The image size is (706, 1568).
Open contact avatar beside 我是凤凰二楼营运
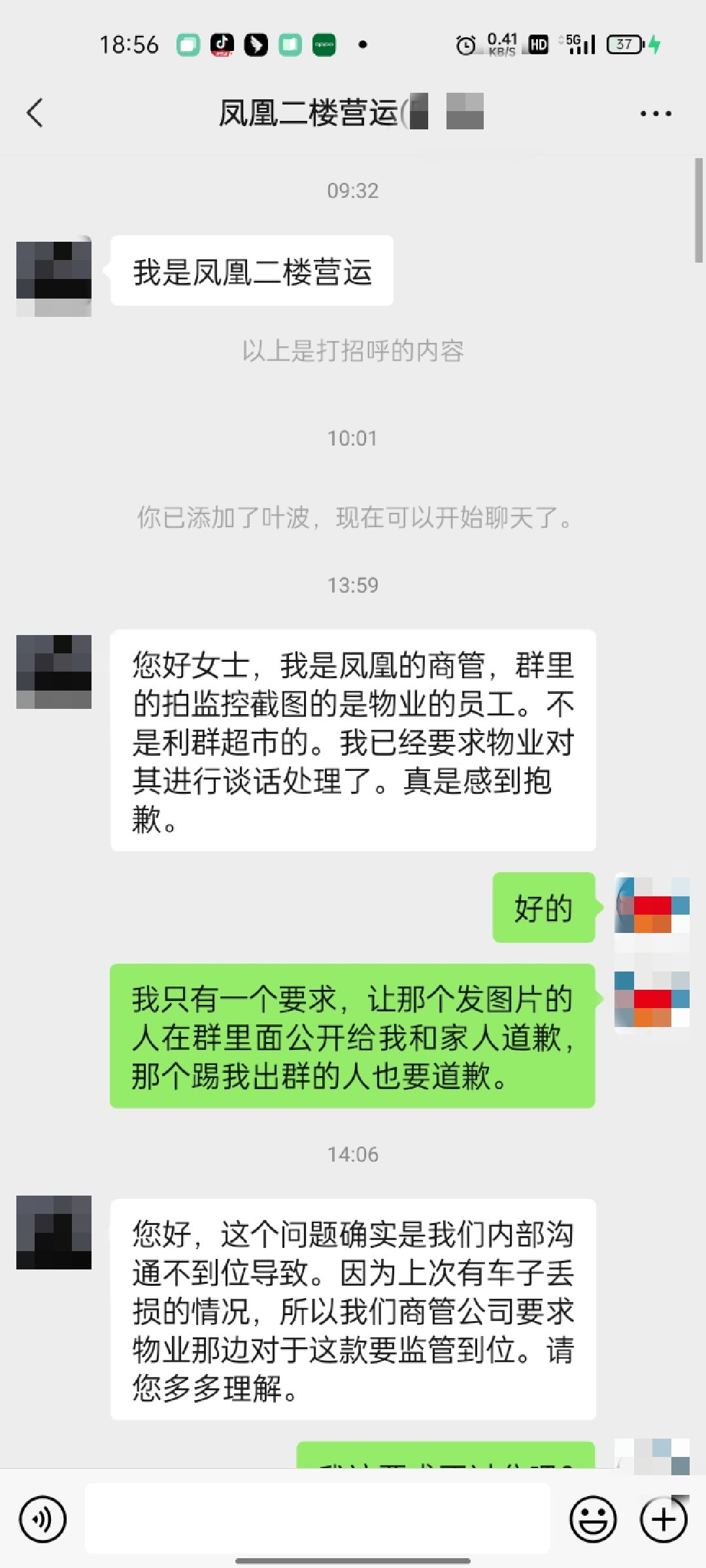(54, 277)
